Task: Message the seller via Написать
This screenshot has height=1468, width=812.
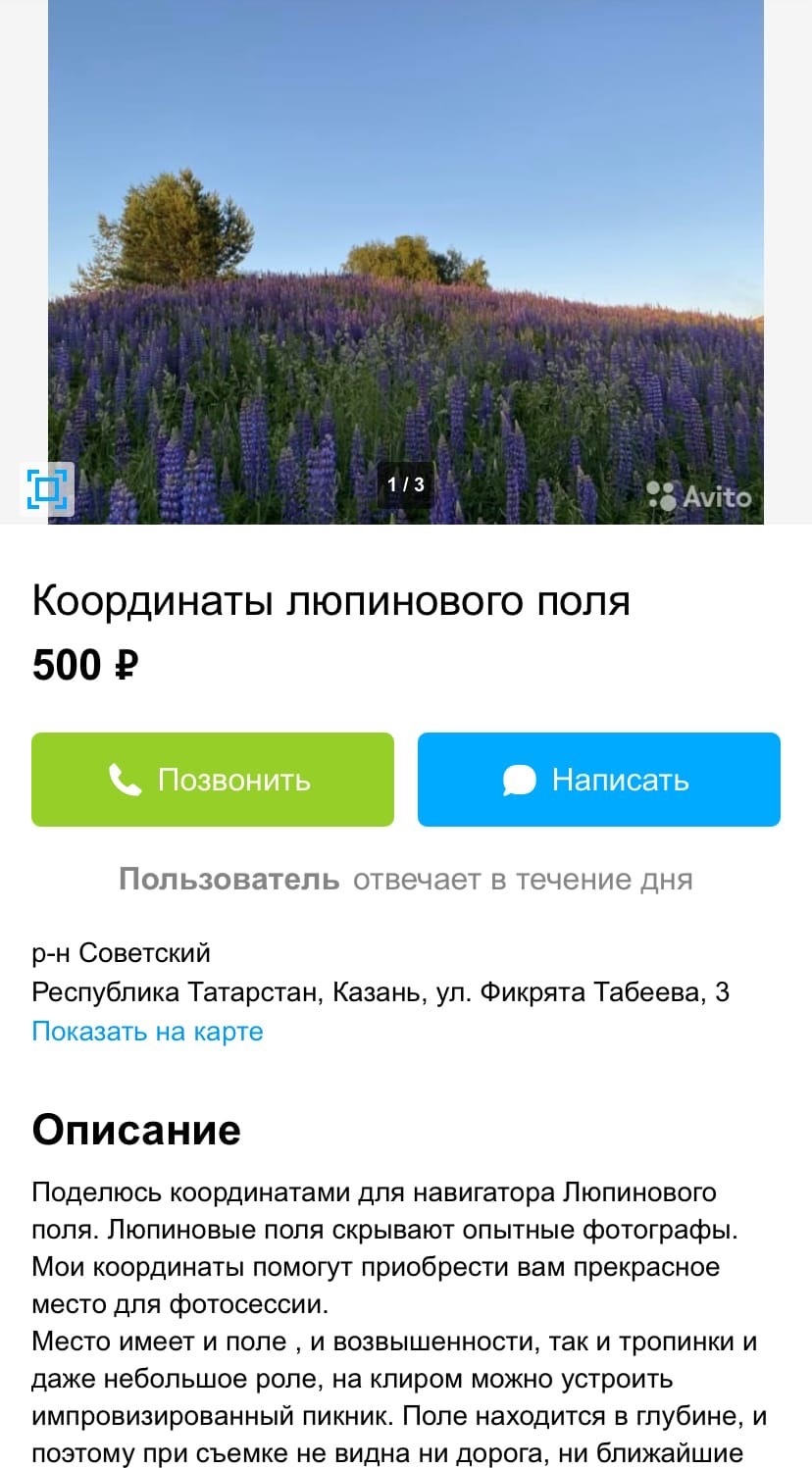Action: coord(598,780)
